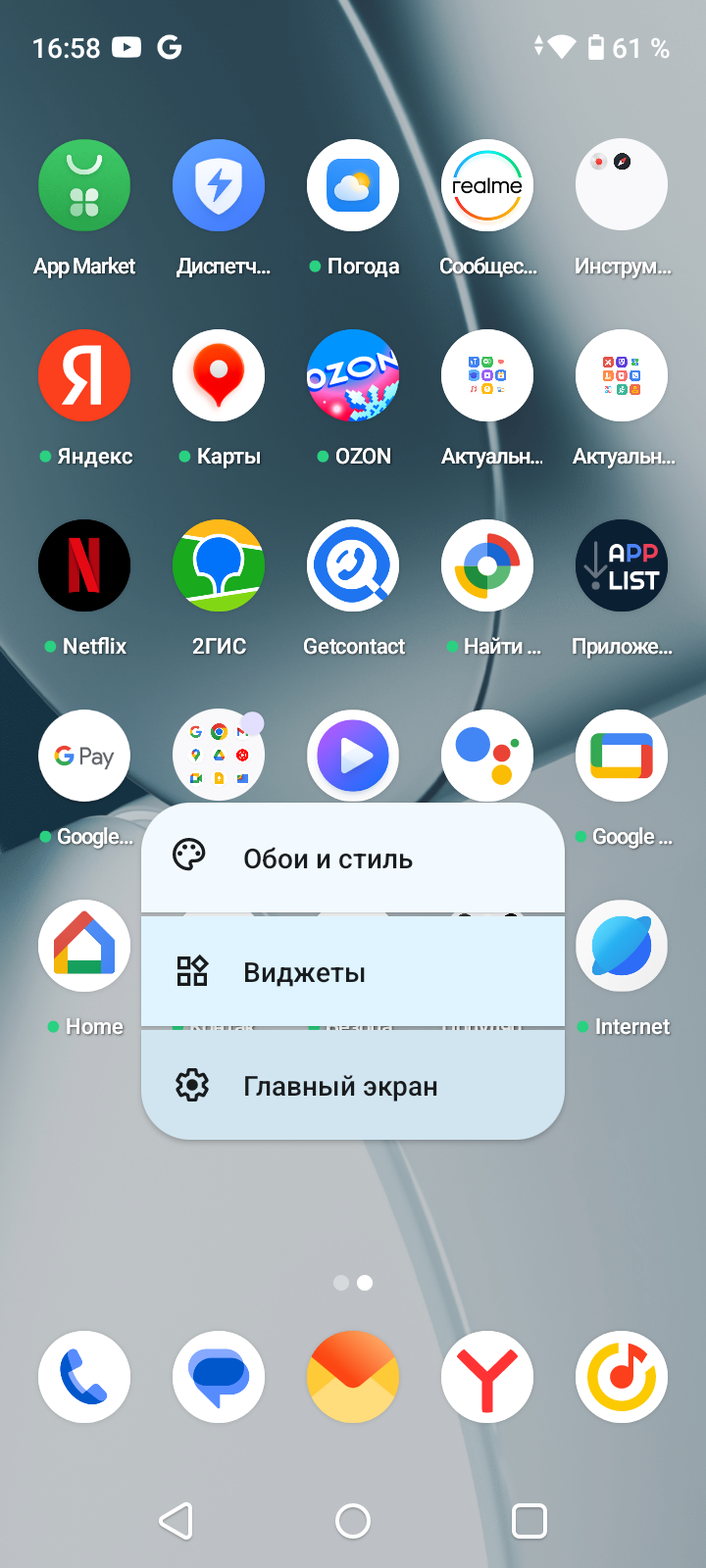
Task: Open Netflix
Action: point(84,566)
